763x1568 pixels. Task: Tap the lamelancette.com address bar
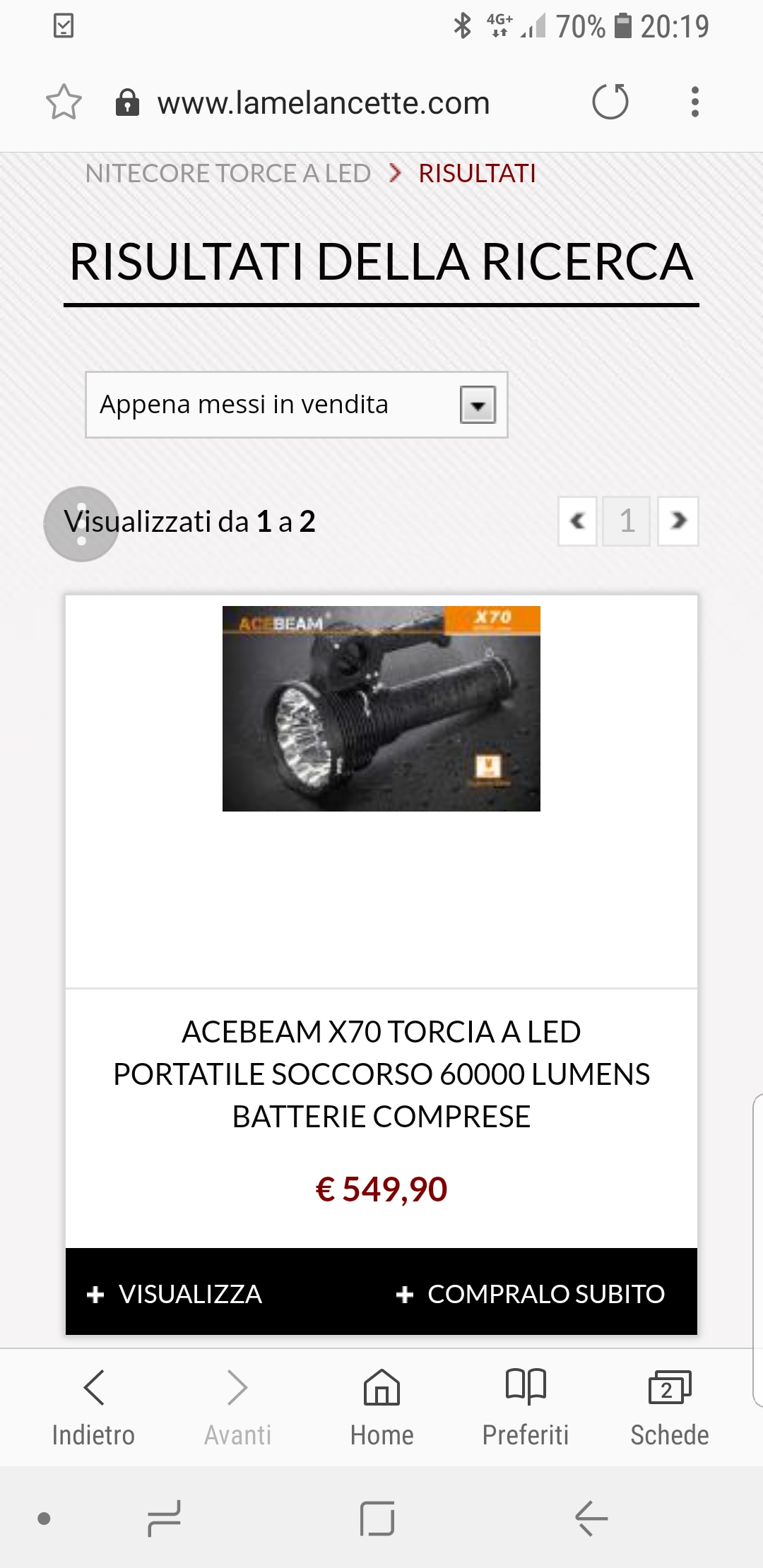click(x=324, y=103)
